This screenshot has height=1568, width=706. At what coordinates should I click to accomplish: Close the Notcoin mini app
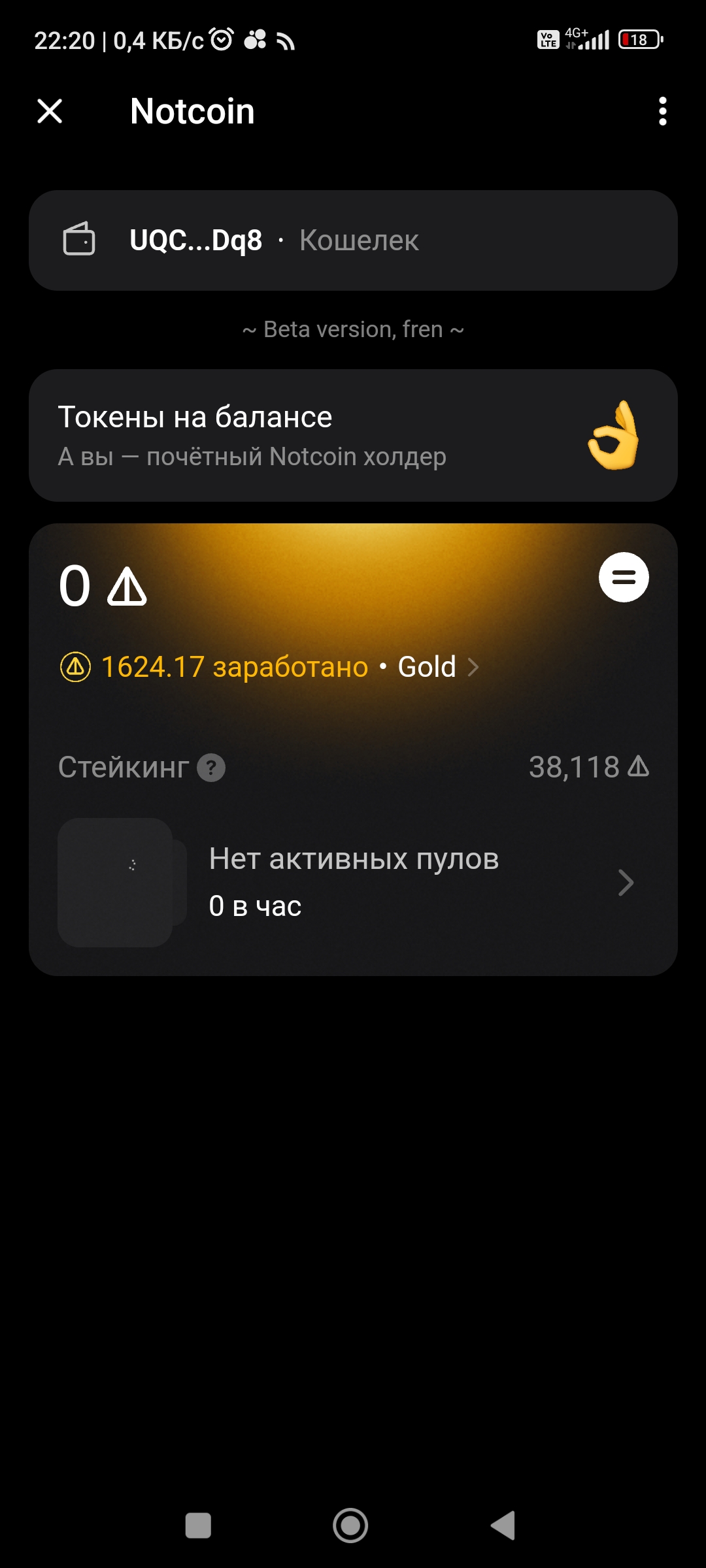[50, 111]
